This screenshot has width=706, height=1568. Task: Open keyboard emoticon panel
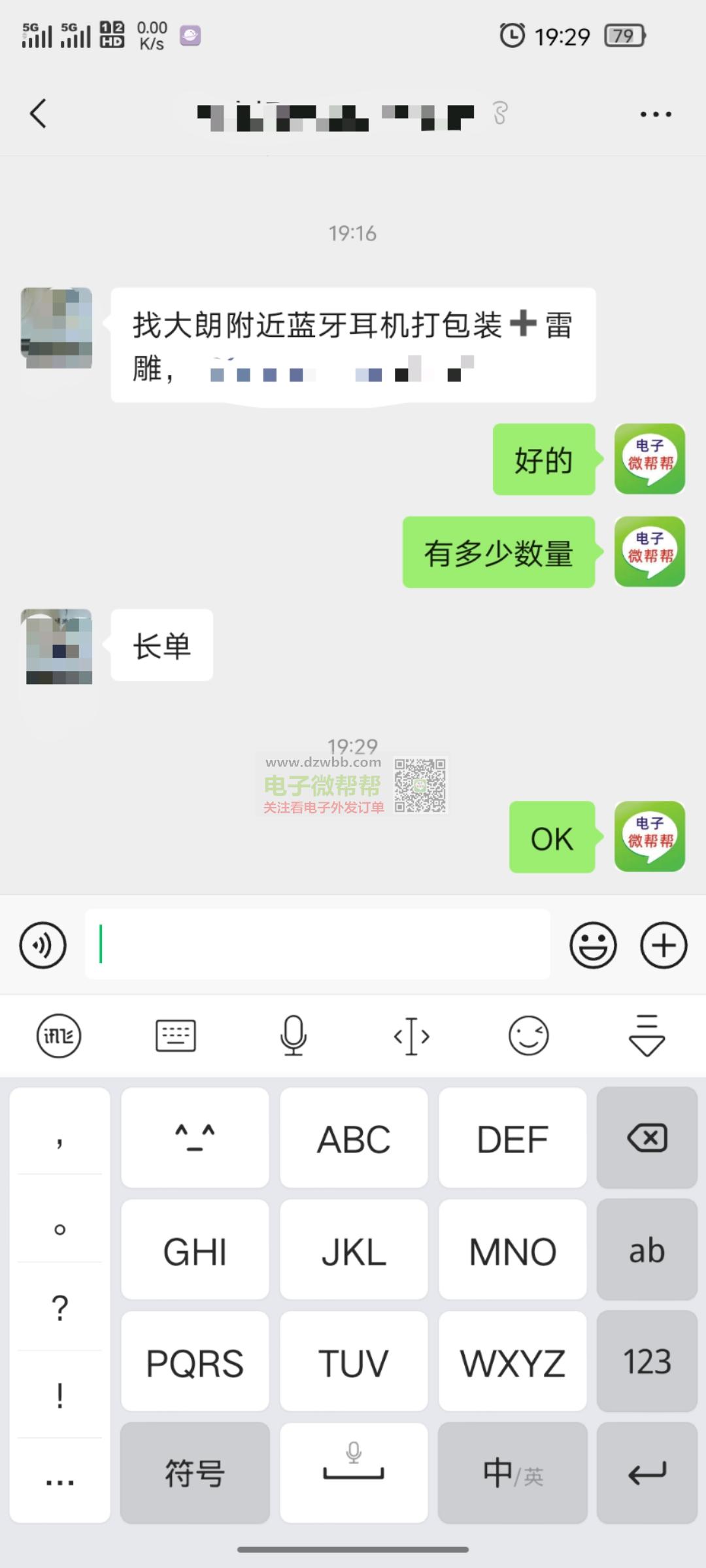pyautogui.click(x=528, y=1036)
